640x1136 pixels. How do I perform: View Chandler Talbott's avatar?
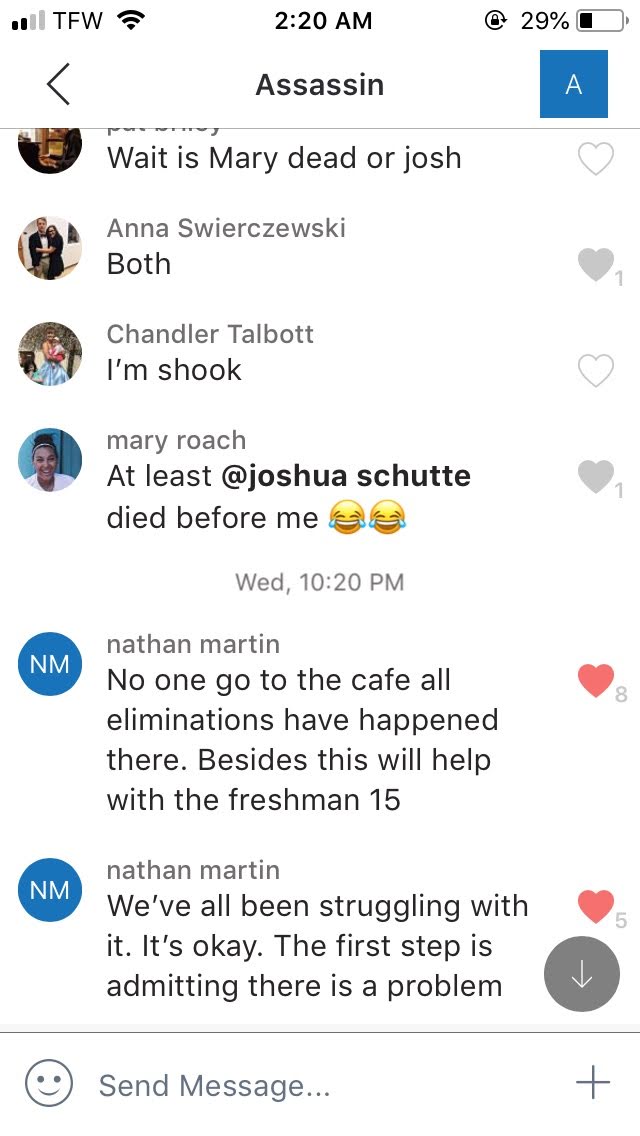coord(49,353)
